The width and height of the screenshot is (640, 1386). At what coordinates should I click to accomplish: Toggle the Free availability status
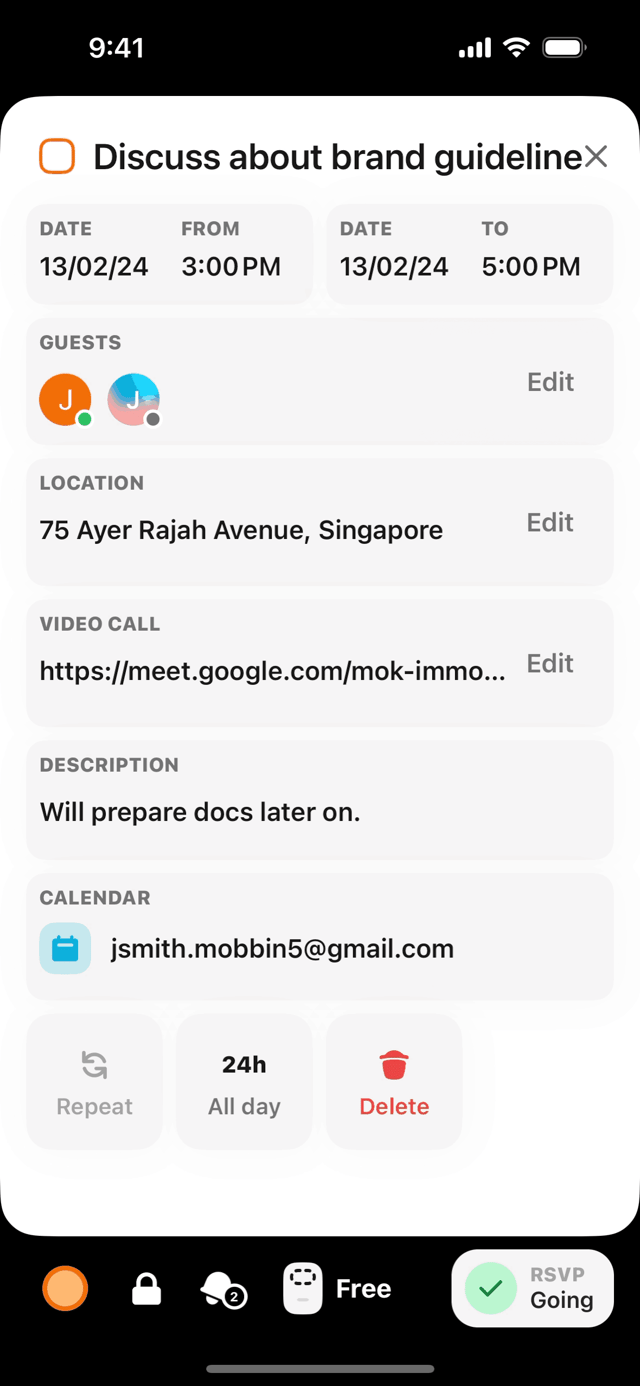(x=338, y=1289)
